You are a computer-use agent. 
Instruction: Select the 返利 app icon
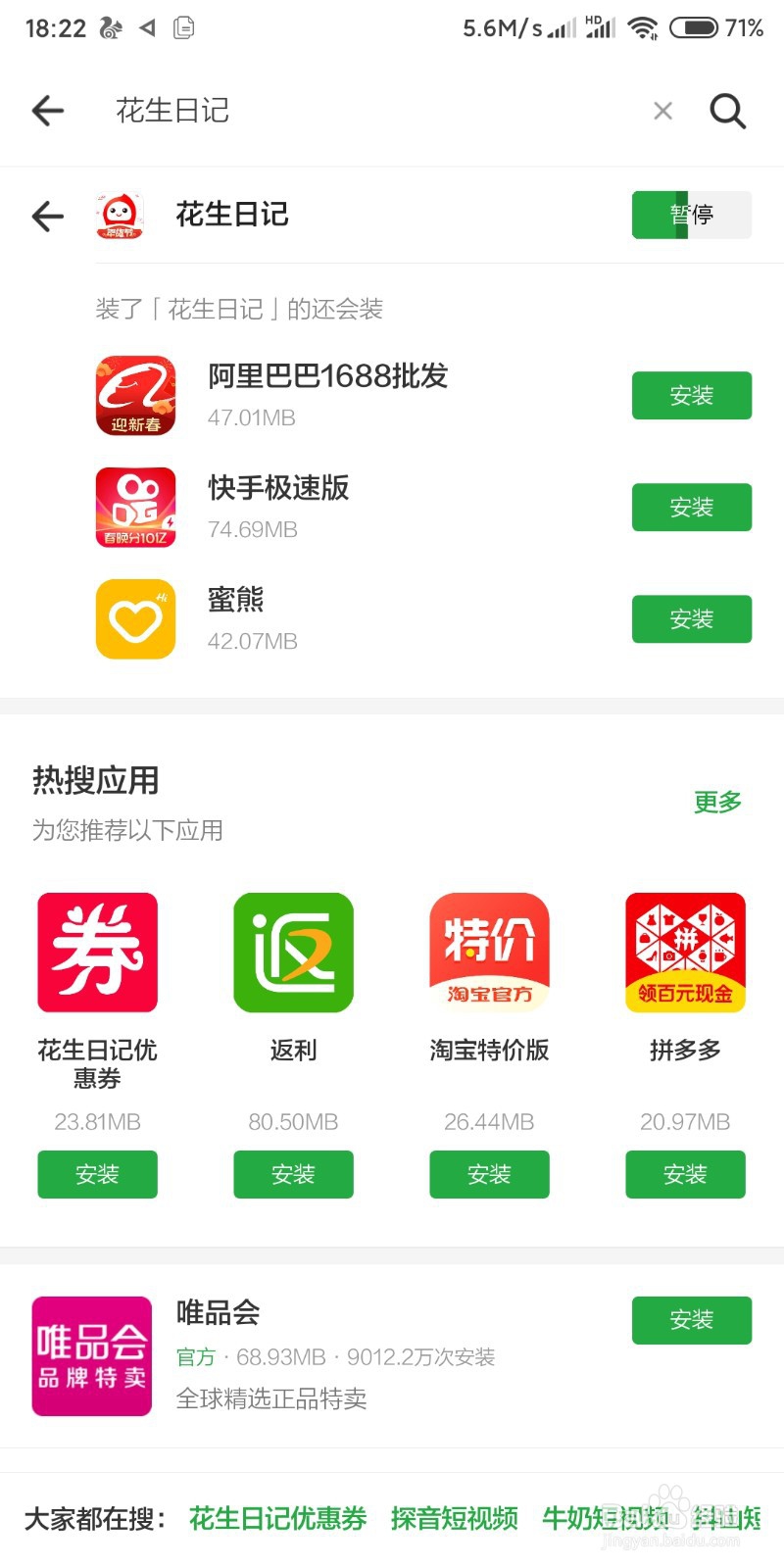pyautogui.click(x=293, y=951)
